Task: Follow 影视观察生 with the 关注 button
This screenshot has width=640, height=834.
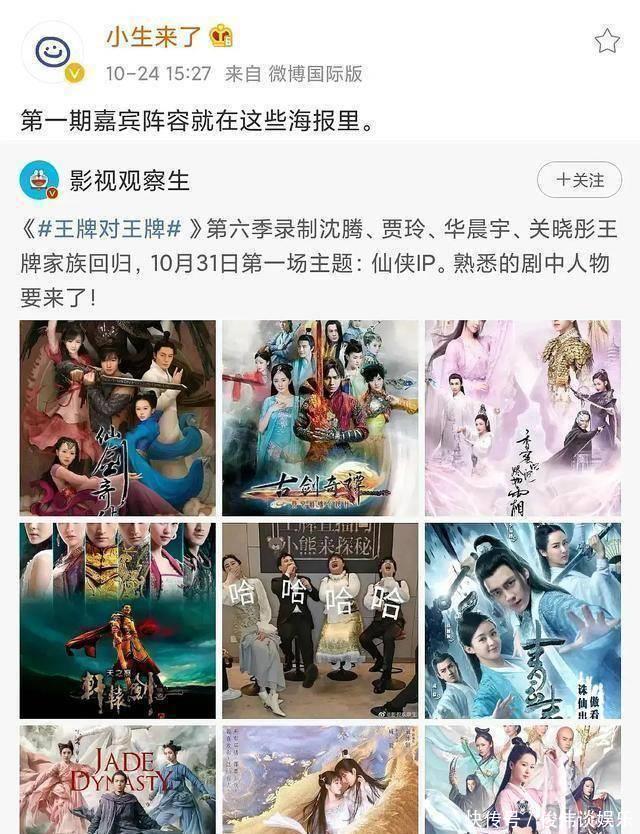Action: pos(579,180)
